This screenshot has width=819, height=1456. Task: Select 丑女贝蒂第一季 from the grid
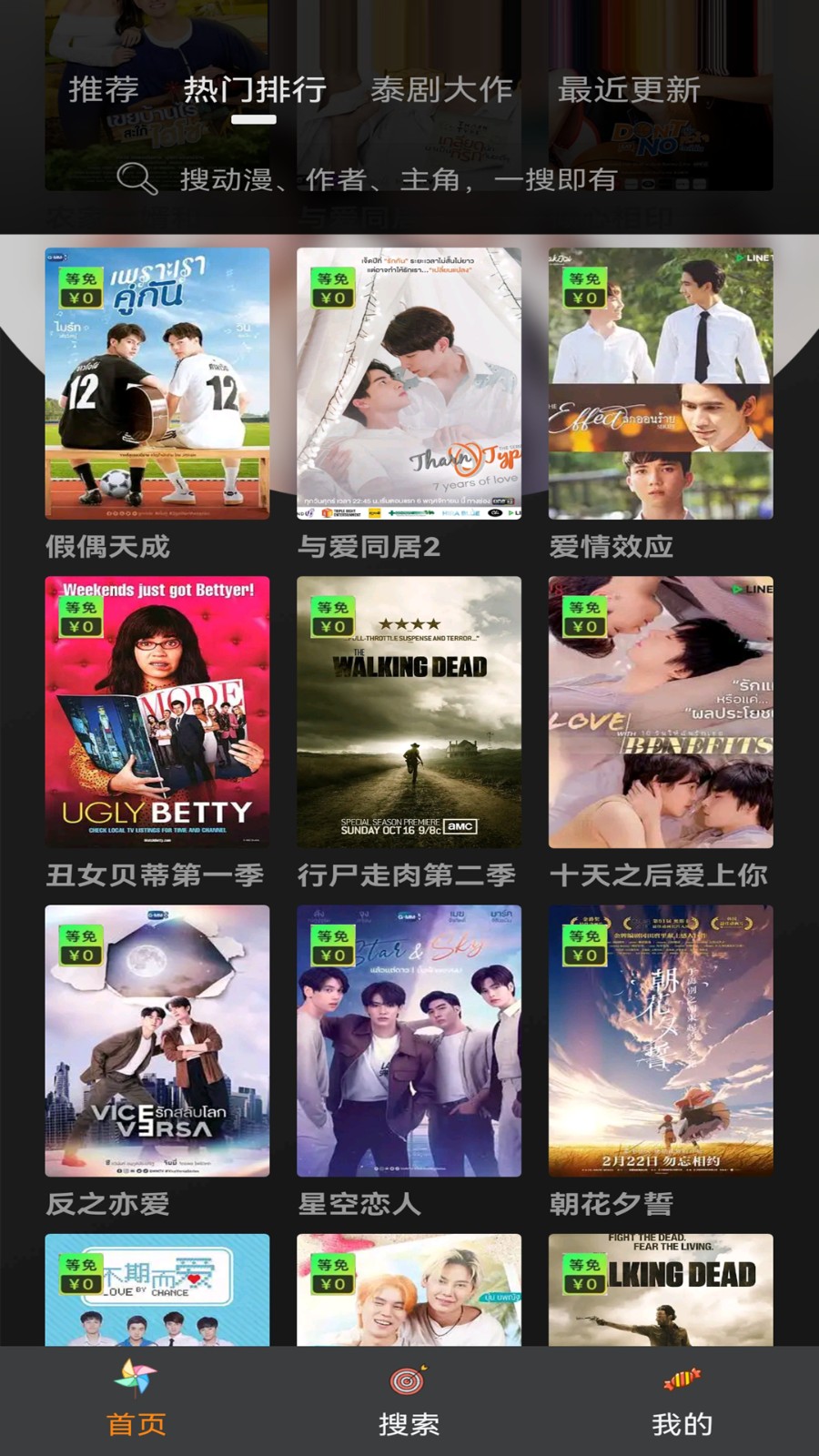[x=157, y=712]
